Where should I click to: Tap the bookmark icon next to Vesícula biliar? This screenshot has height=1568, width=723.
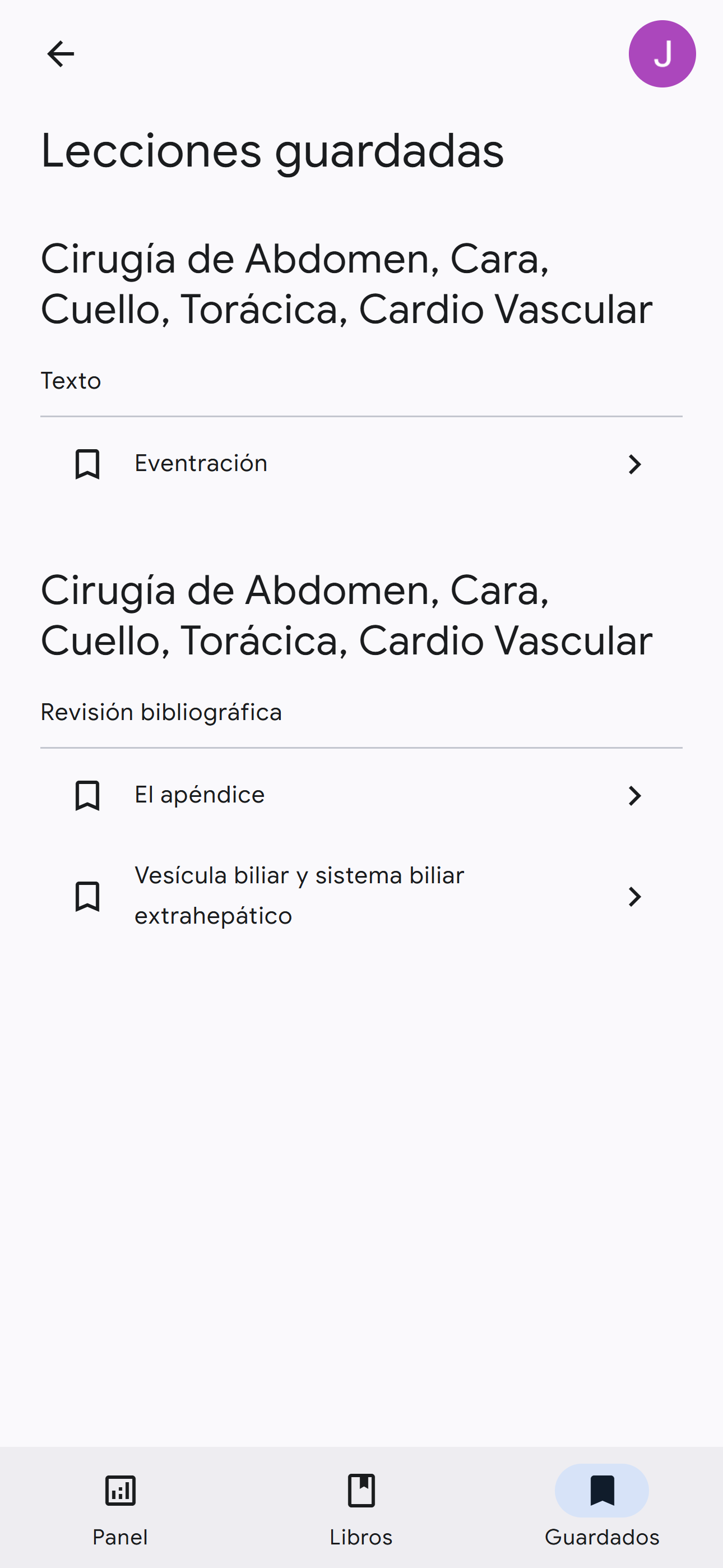pos(87,897)
